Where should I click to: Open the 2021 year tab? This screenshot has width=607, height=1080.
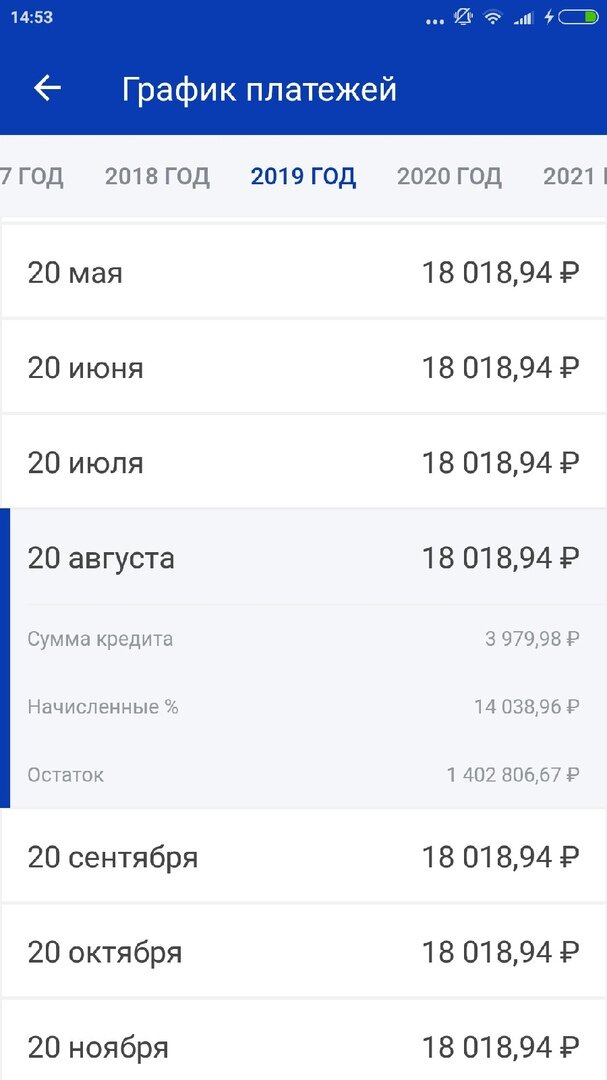pos(575,177)
